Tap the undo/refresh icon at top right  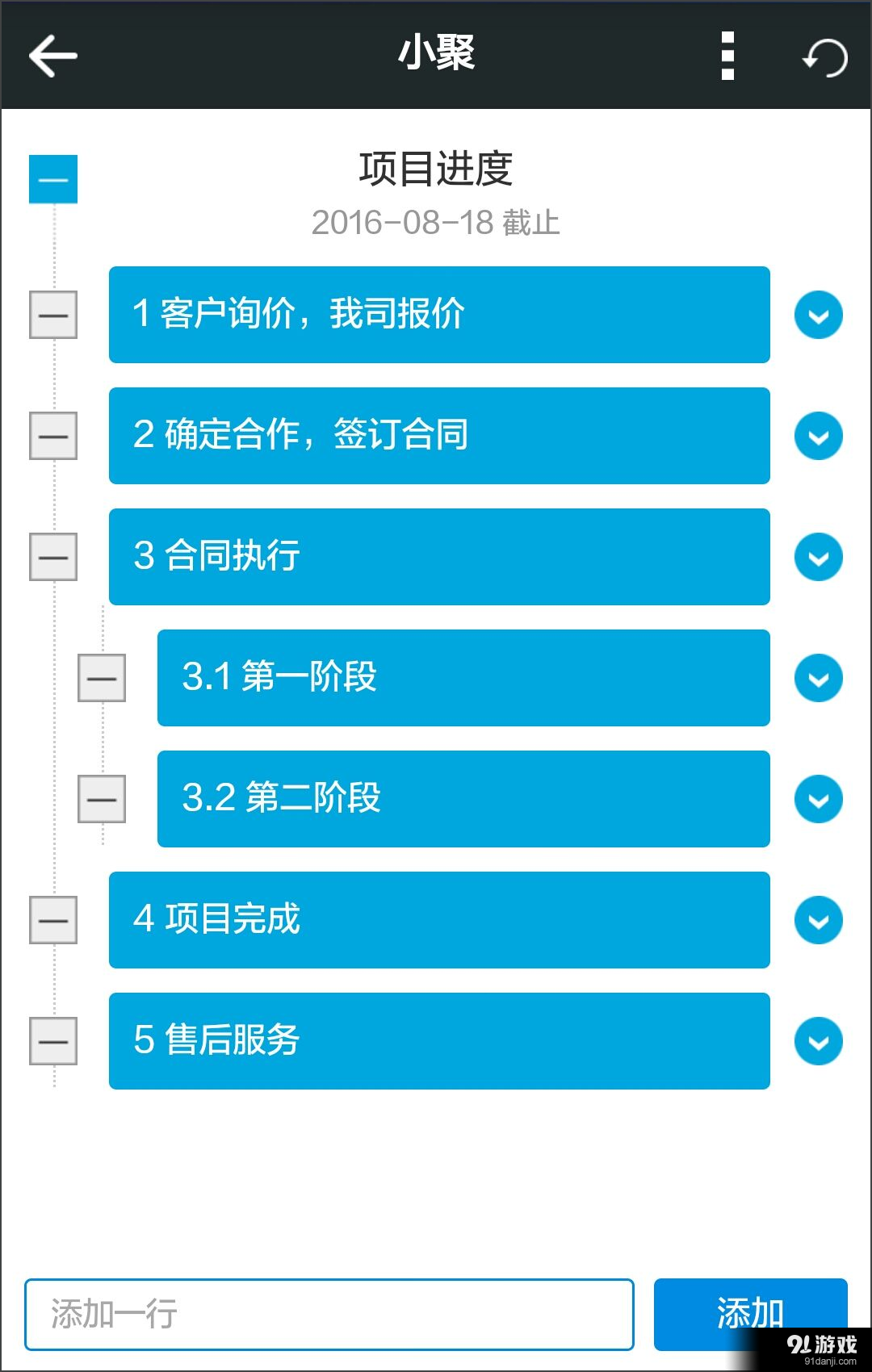tap(822, 55)
